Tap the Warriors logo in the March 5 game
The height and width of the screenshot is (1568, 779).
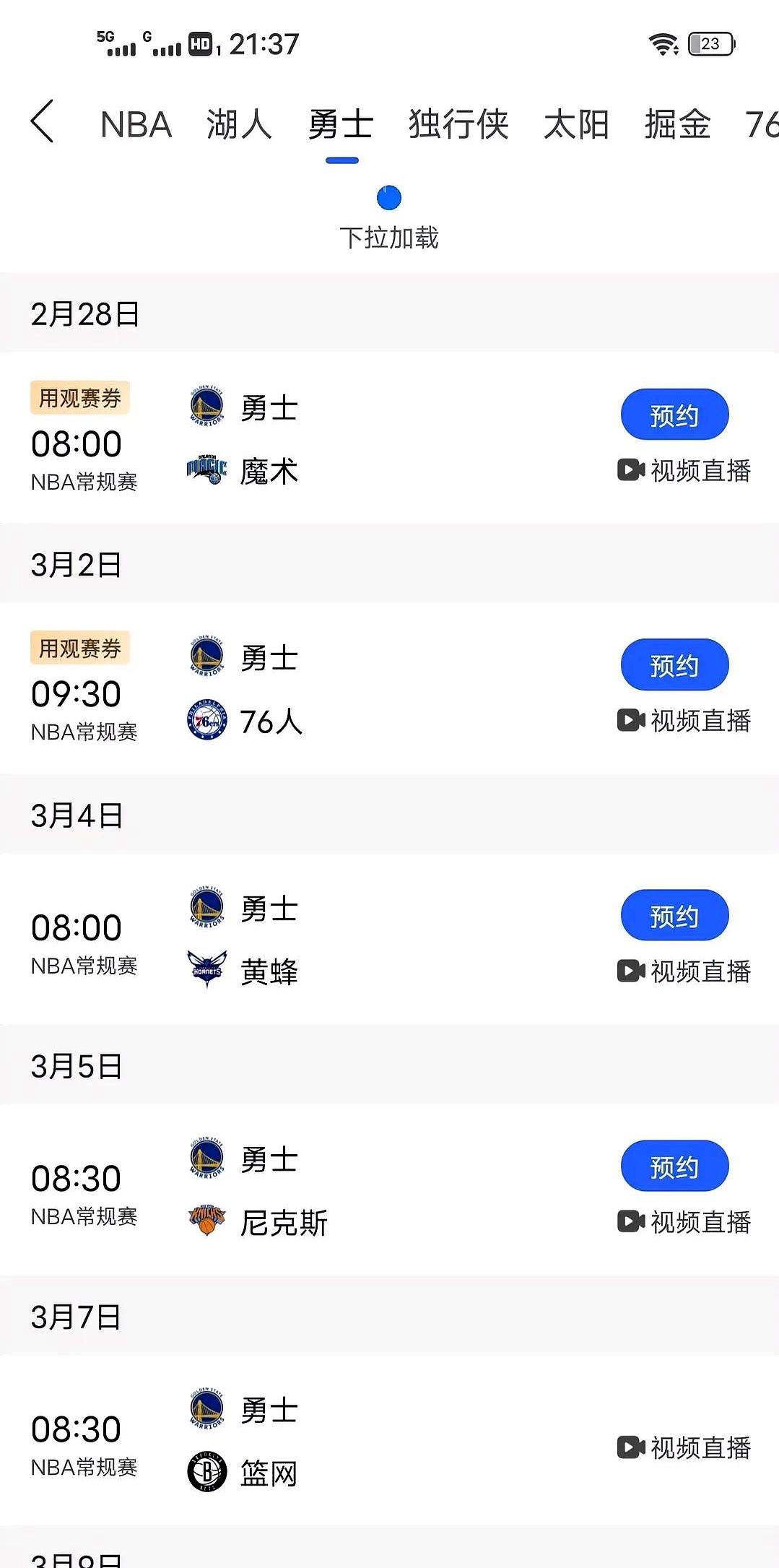pos(206,1159)
